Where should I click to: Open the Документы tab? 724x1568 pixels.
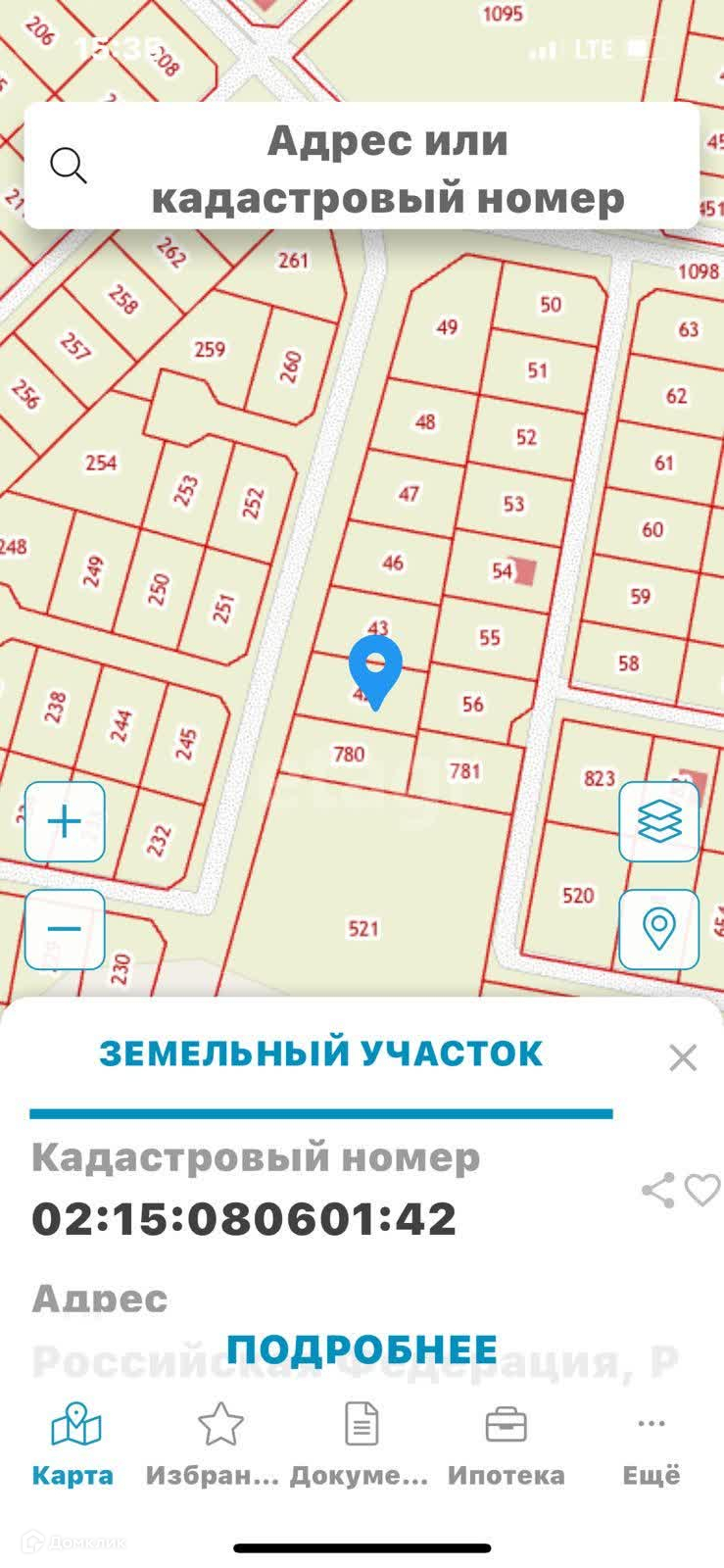[361, 1445]
